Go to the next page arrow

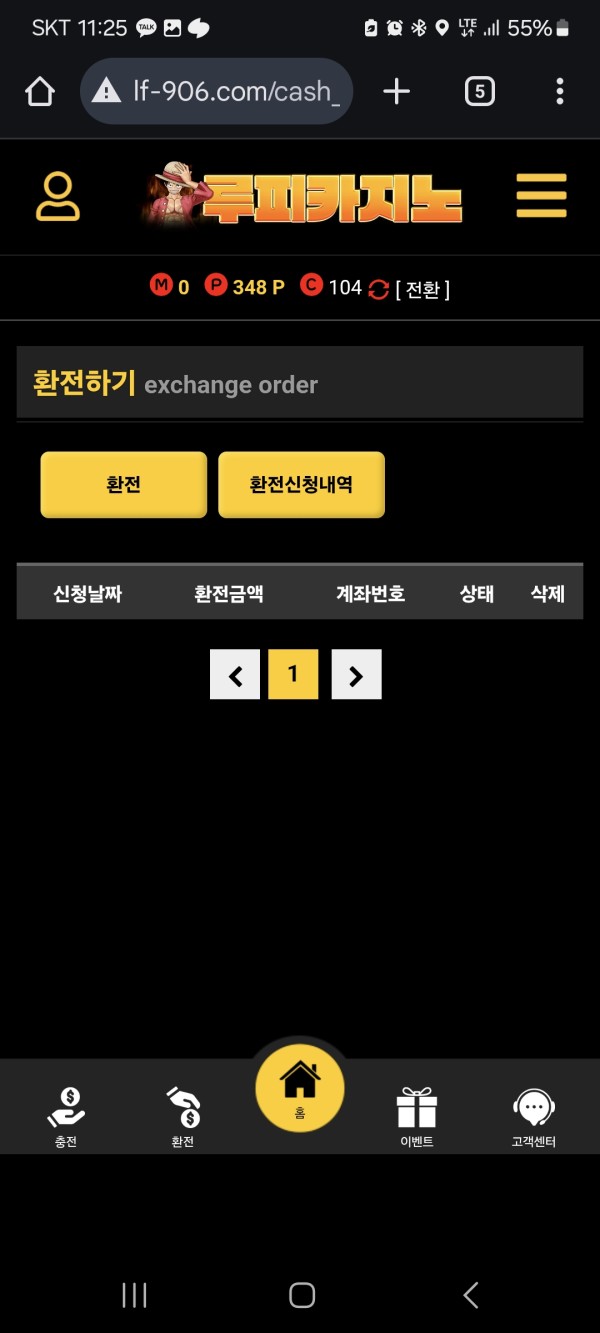356,675
